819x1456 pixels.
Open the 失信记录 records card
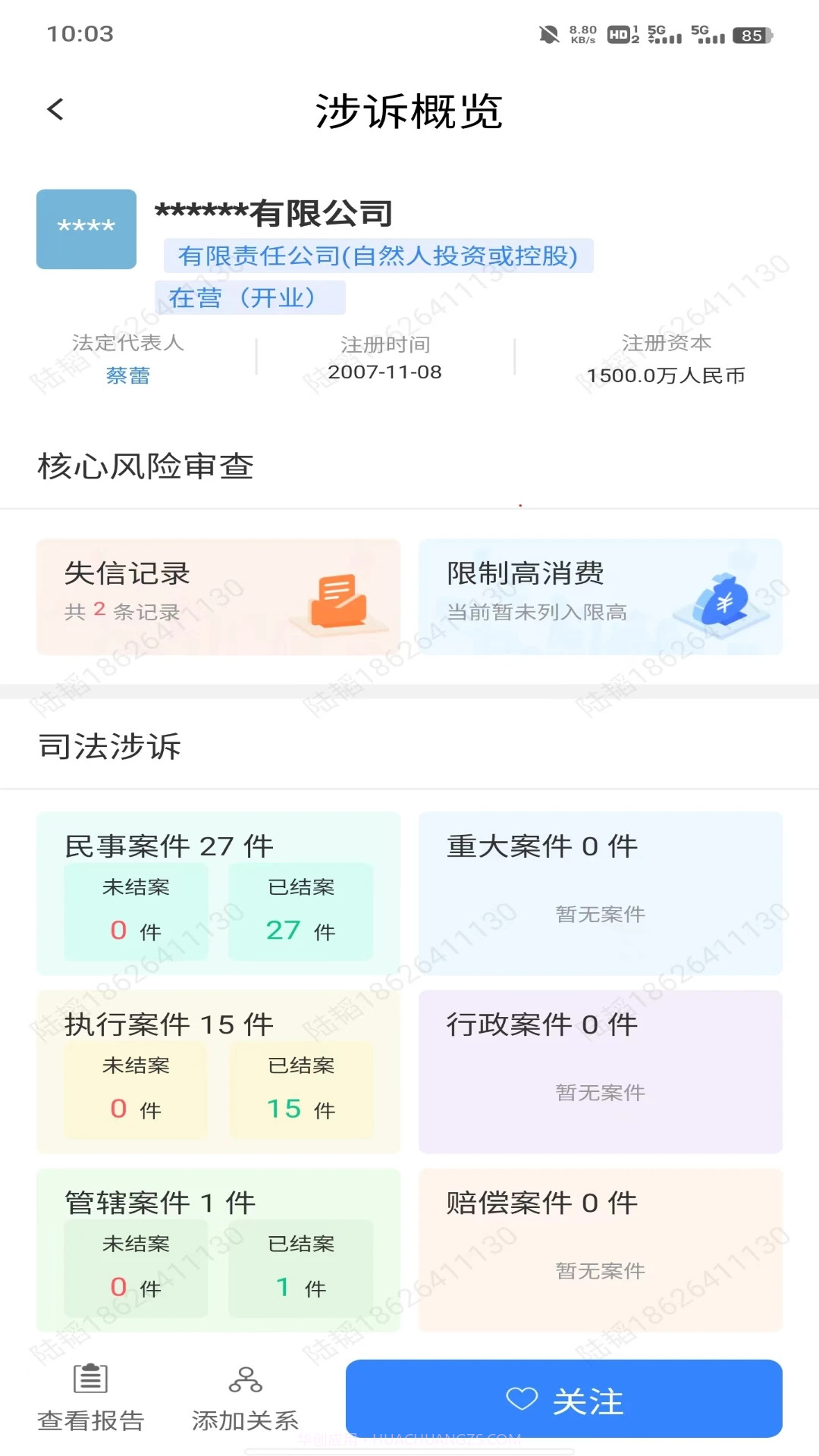tap(217, 596)
